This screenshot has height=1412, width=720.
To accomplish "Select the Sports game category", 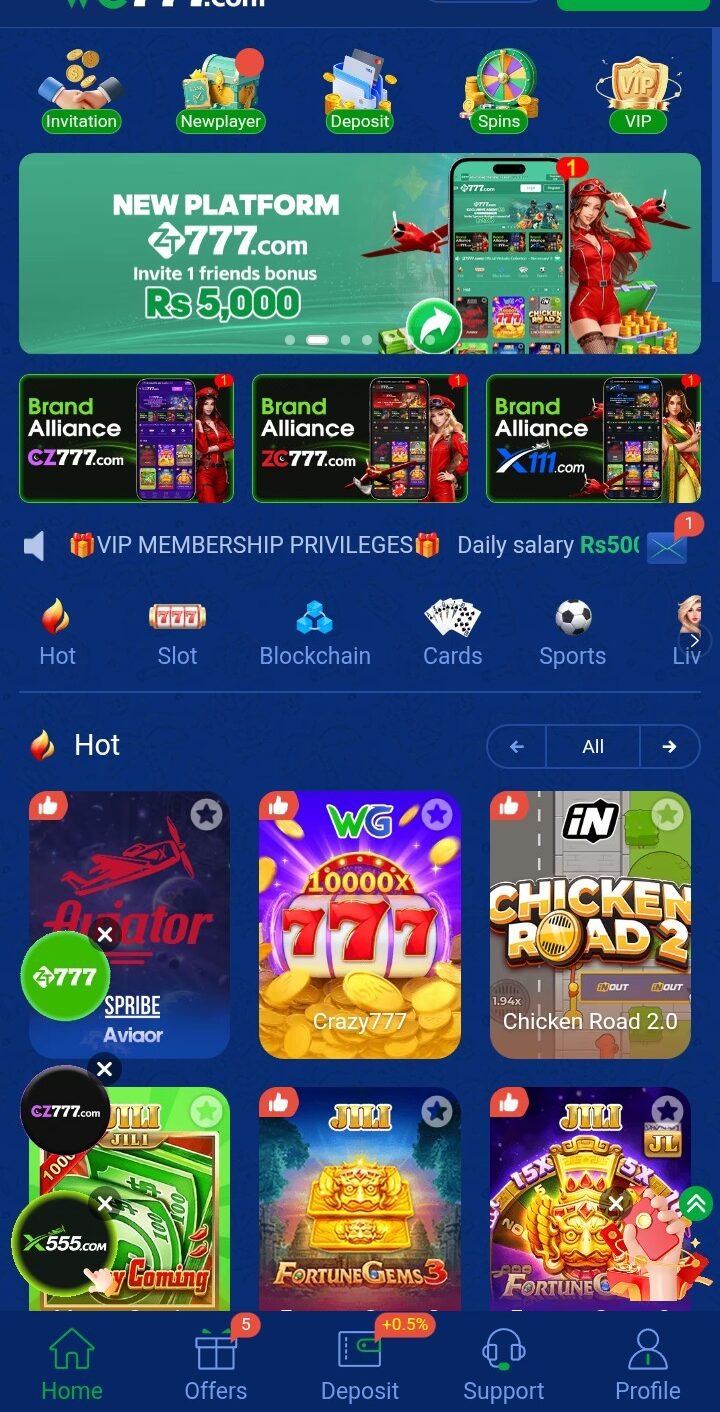I will point(572,634).
